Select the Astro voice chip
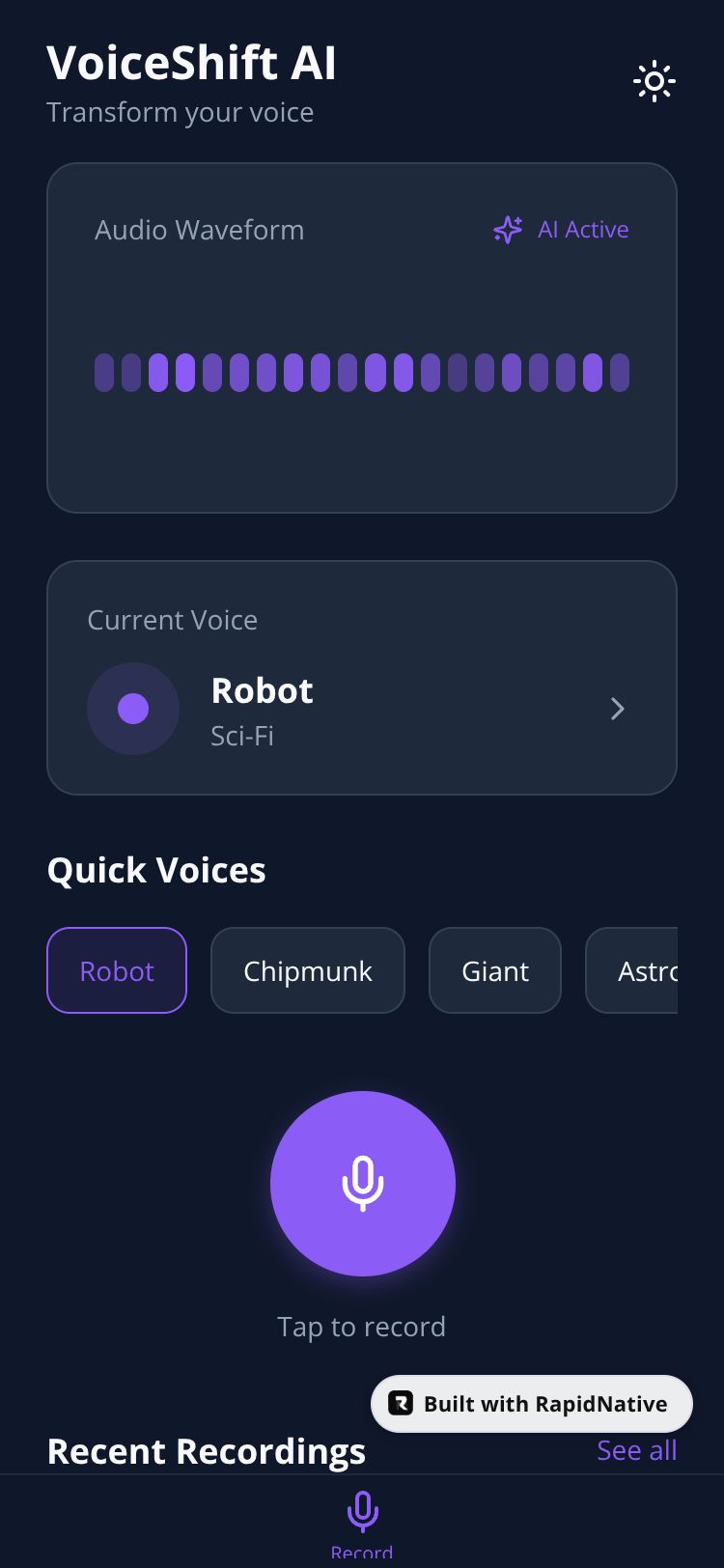 click(635, 970)
